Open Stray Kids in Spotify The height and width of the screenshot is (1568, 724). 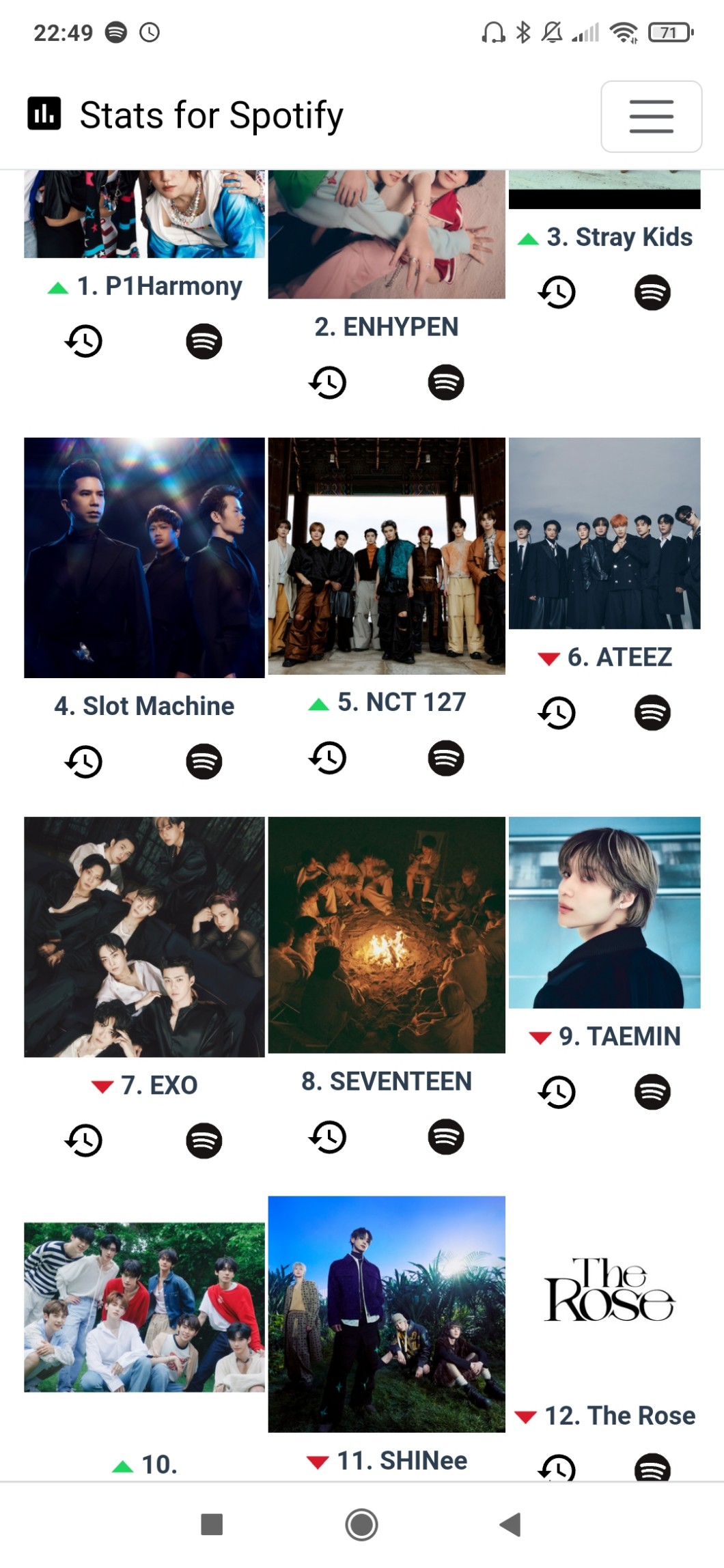[x=652, y=292]
